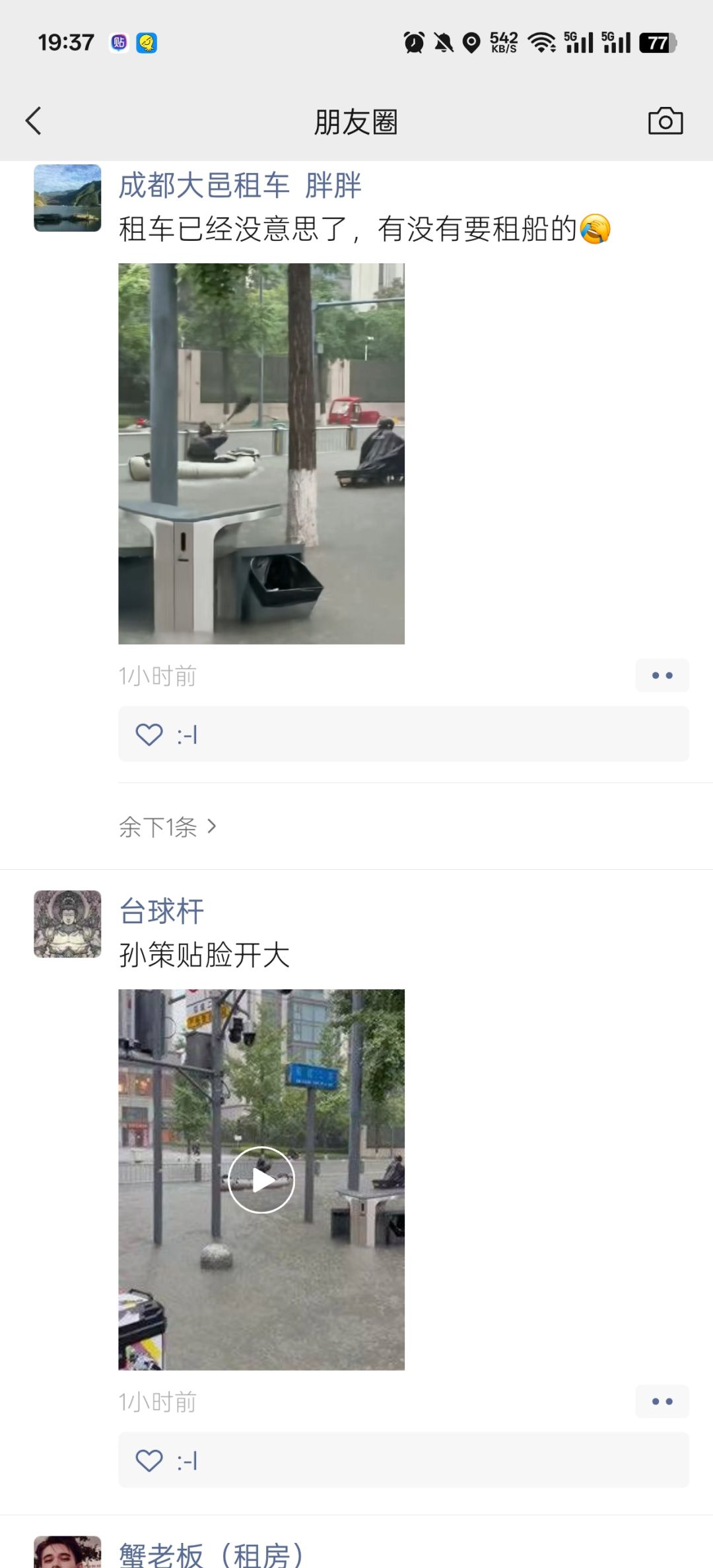Tap the 朋友圈 title in the header

coord(356,121)
